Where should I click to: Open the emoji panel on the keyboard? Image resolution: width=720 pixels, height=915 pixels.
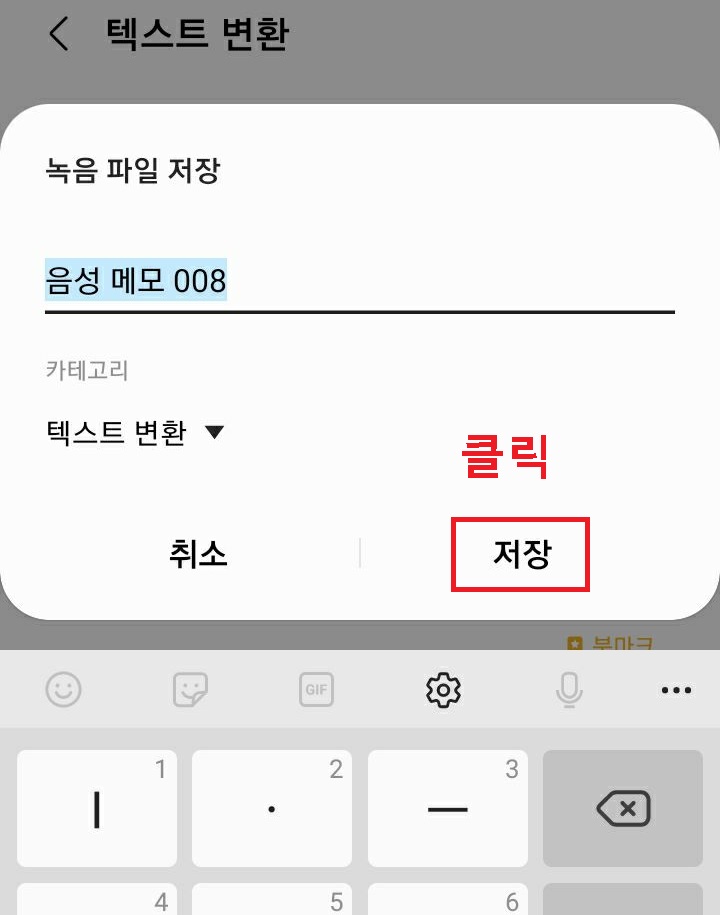point(64,690)
